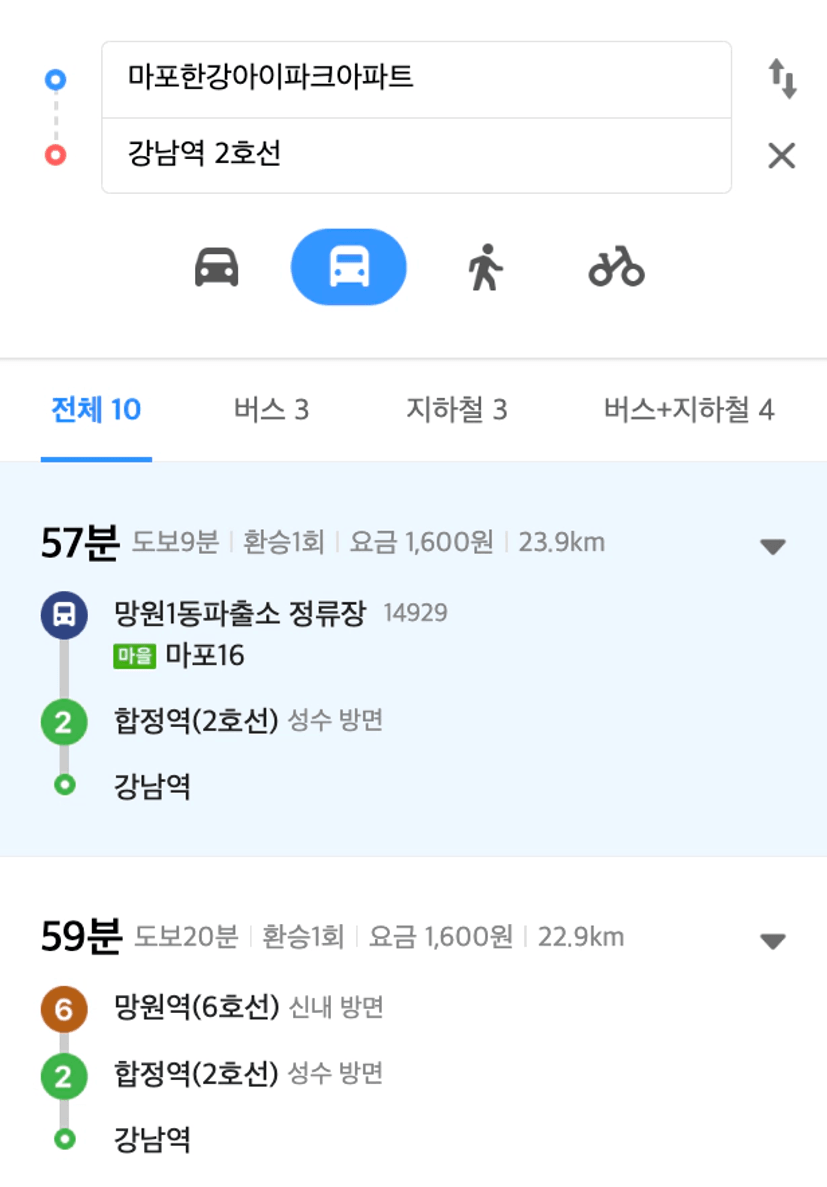This screenshot has width=827, height=1187.
Task: Switch to bicycle directions
Action: tap(616, 267)
